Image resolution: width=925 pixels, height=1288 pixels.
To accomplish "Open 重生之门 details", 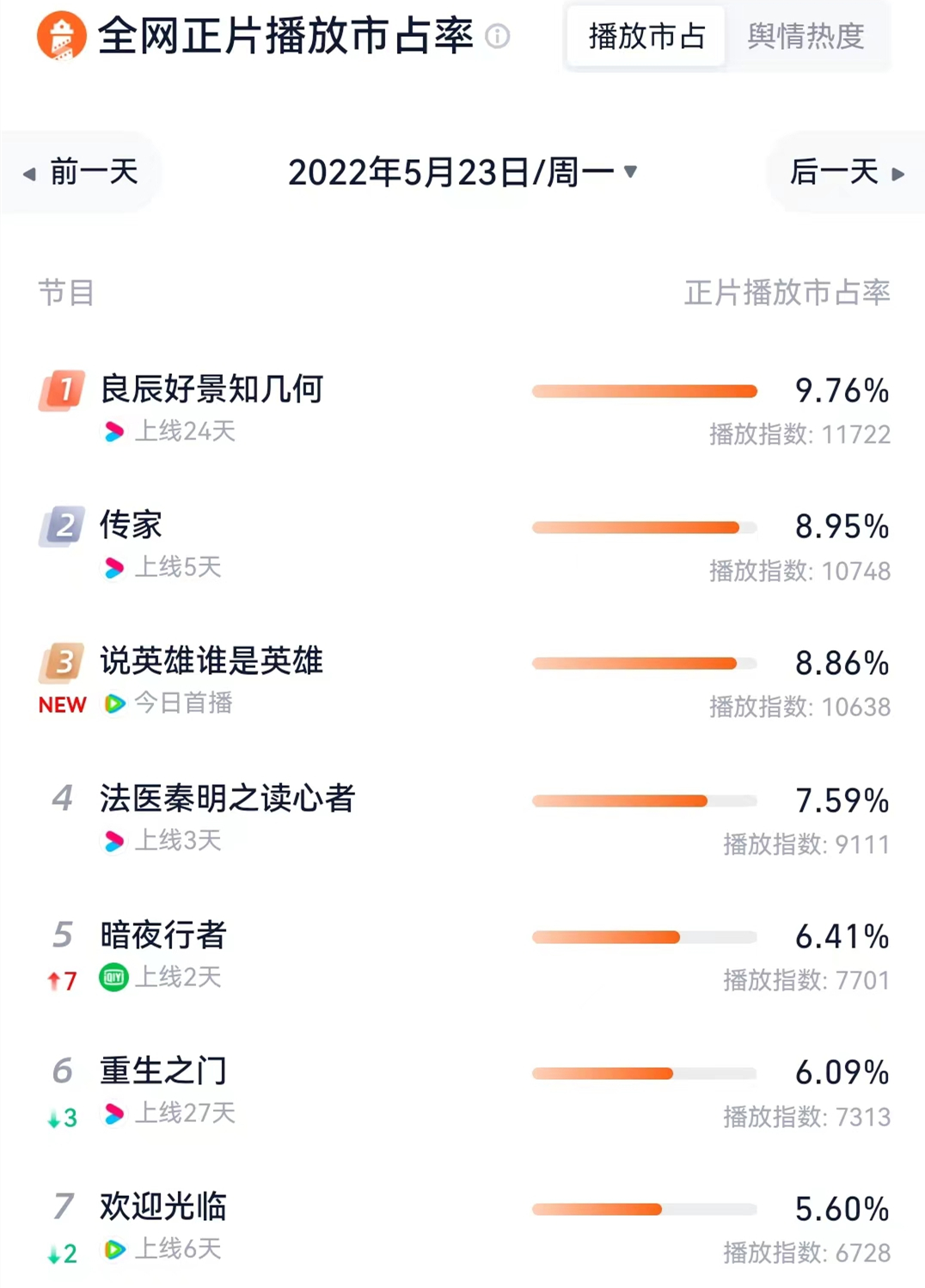I will tap(163, 1070).
